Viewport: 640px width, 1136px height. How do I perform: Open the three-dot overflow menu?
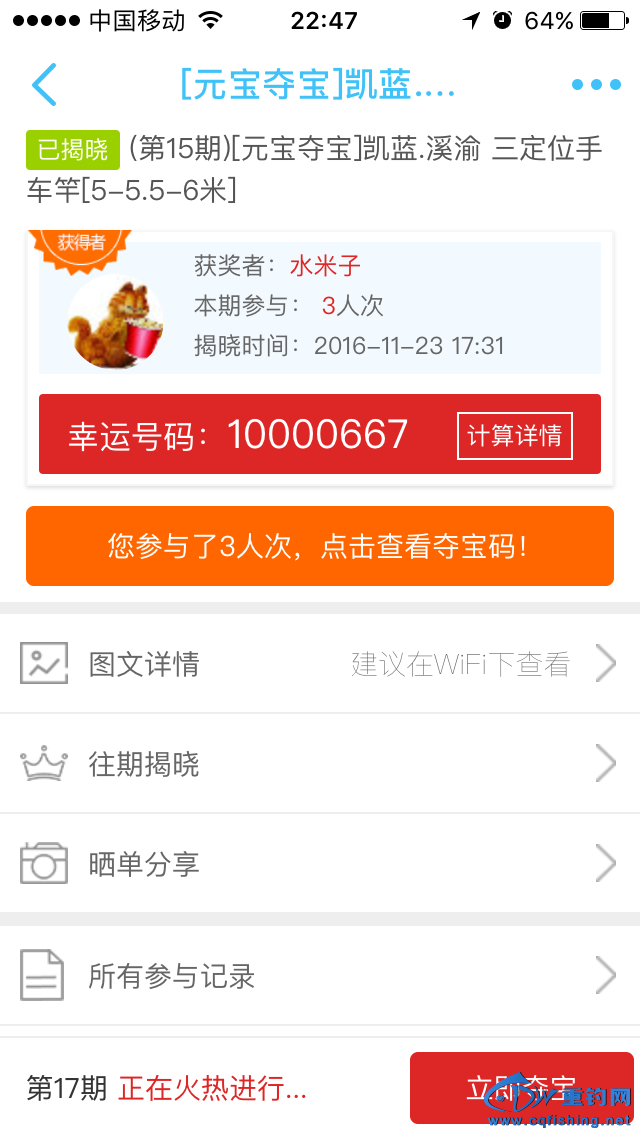(596, 85)
